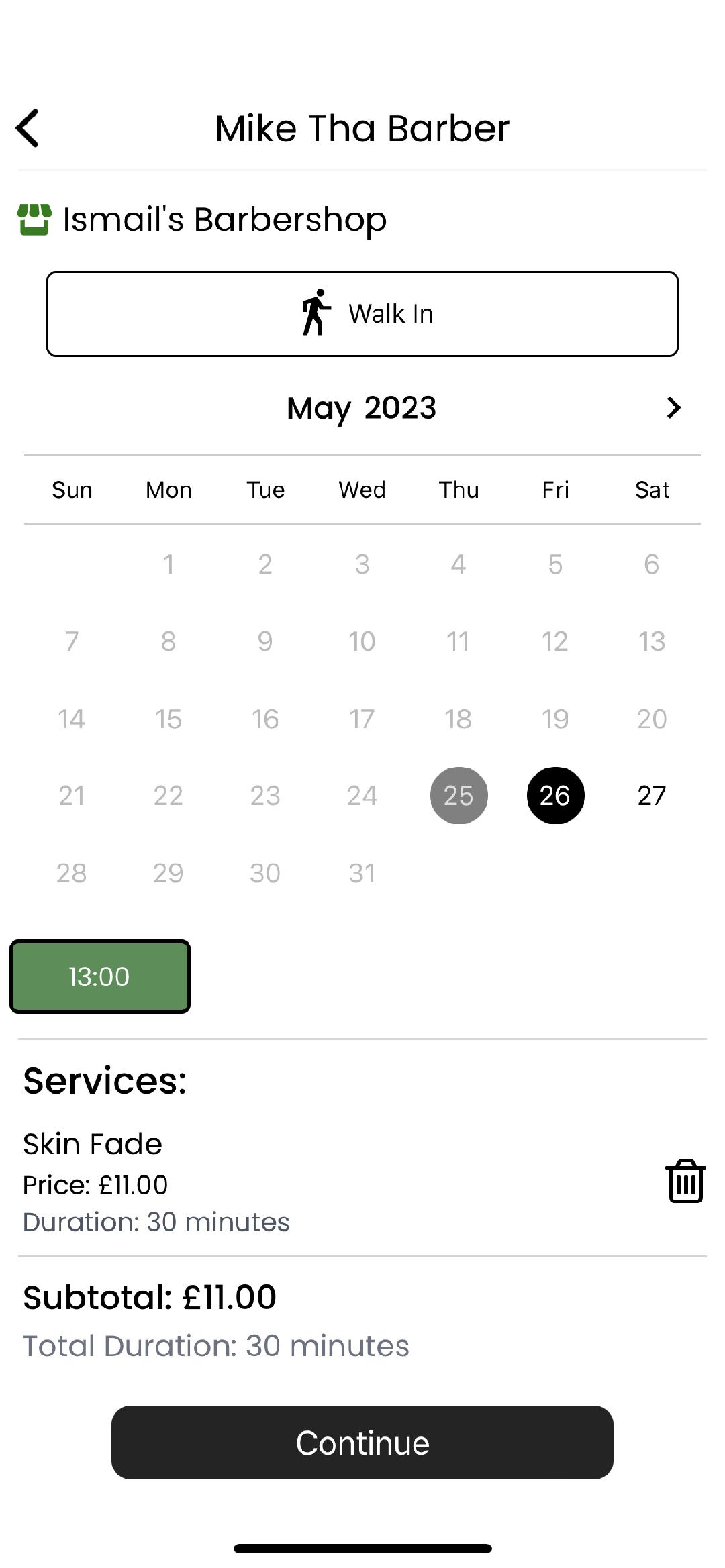Select the Walk In option
The image size is (725, 1568).
click(362, 314)
